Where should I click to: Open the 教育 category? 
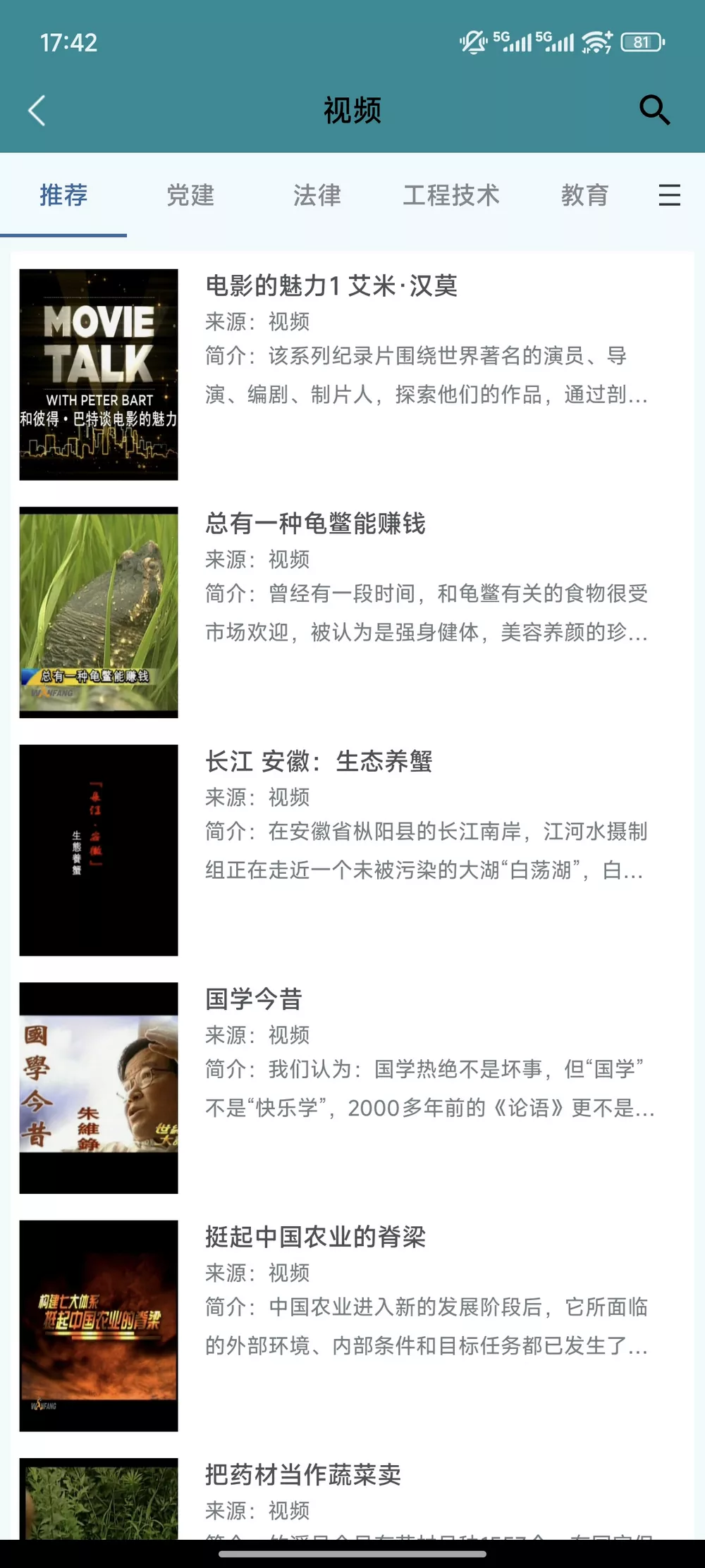[585, 196]
